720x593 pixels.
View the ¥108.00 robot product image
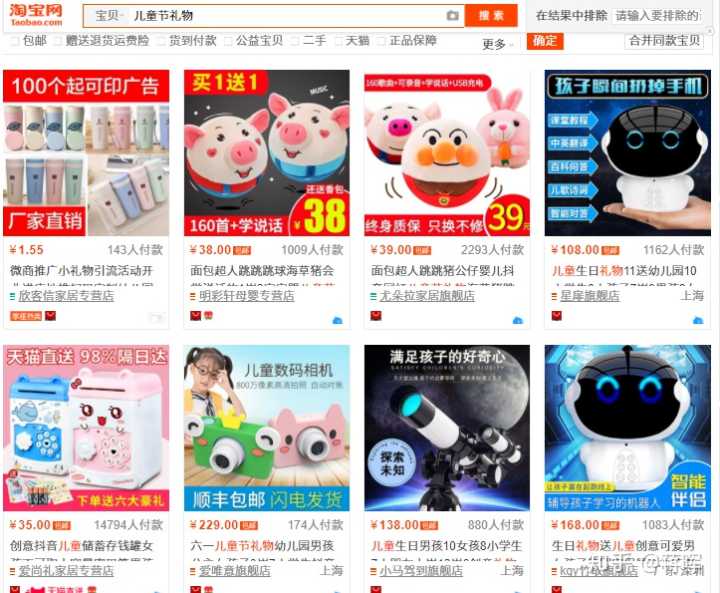pyautogui.click(x=627, y=152)
